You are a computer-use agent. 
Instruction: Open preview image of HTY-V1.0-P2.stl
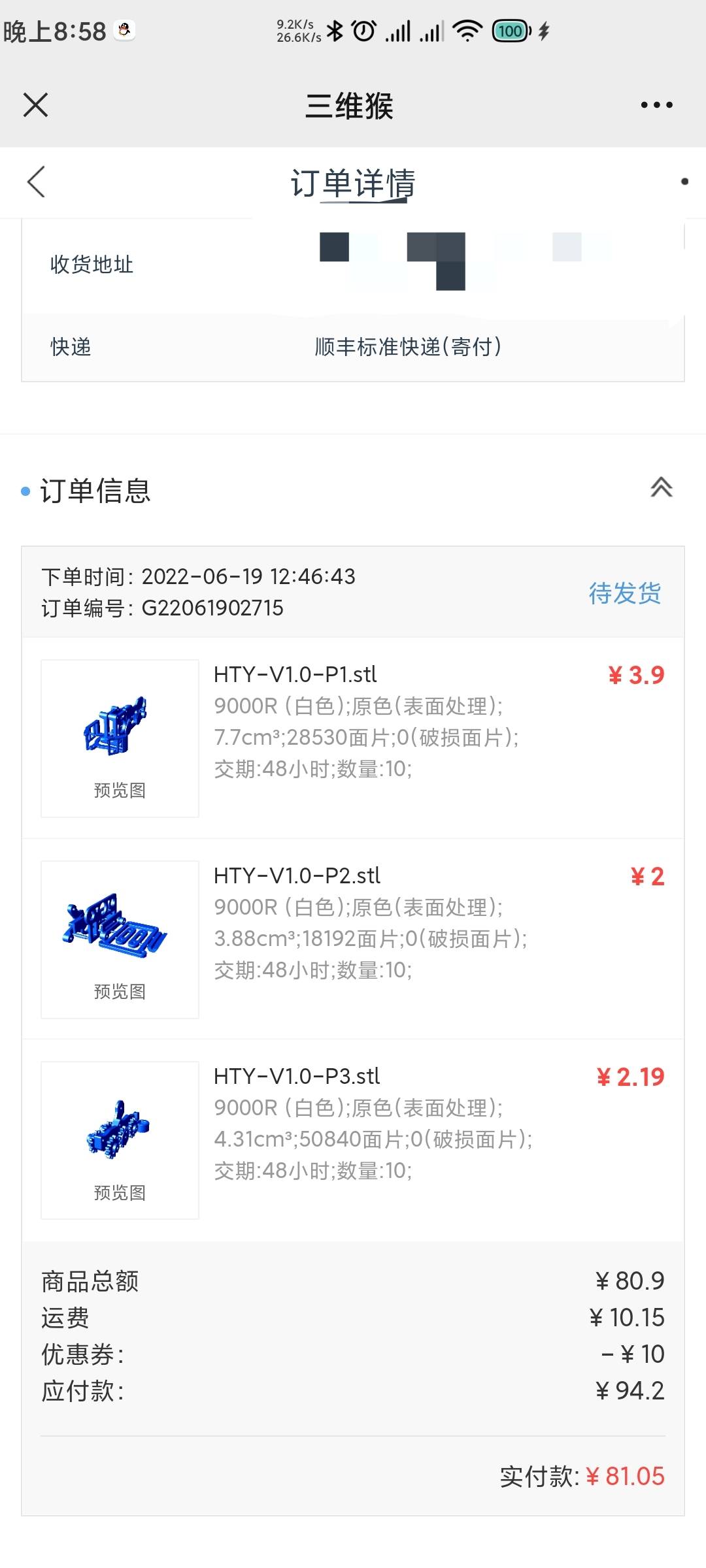[x=120, y=939]
